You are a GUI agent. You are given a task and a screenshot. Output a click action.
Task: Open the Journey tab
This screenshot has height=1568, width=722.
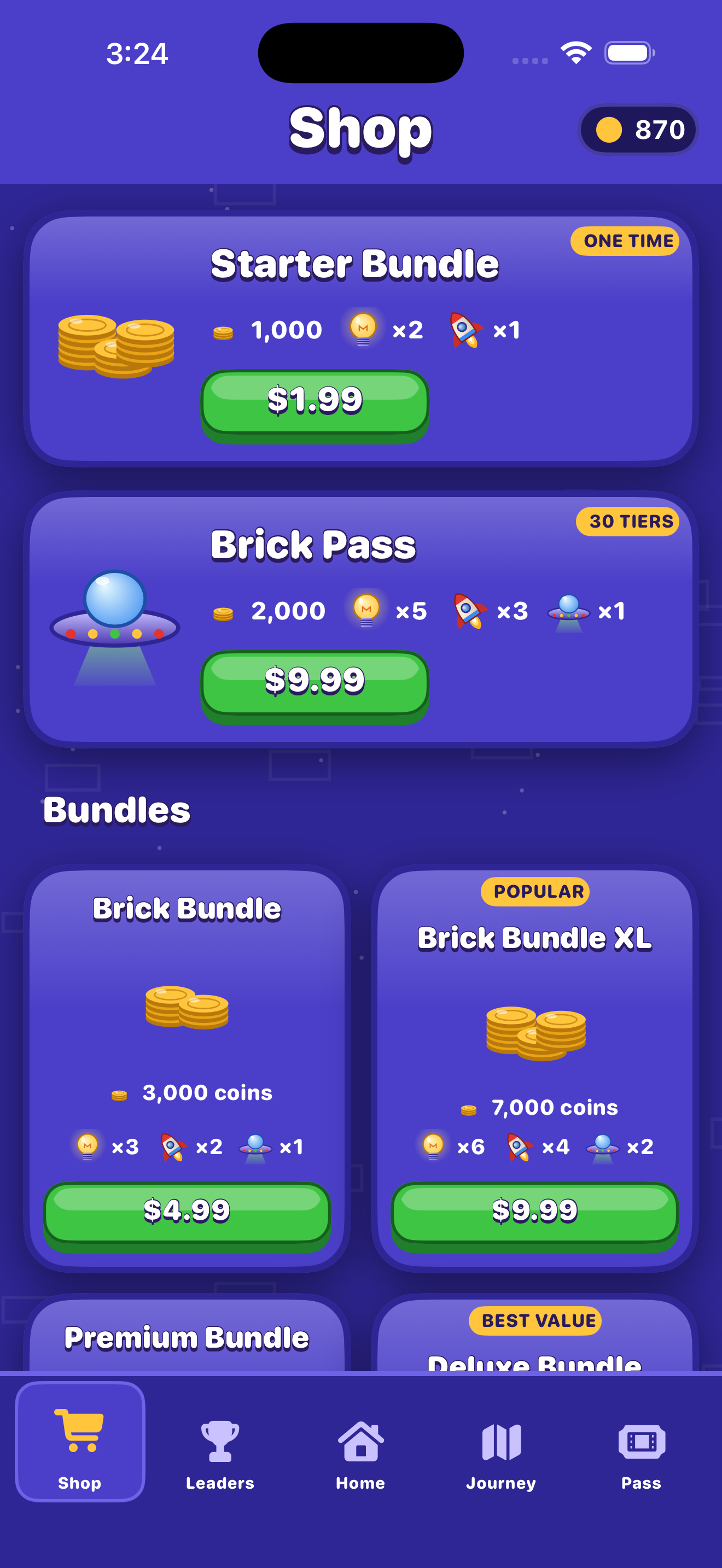pos(501,1454)
